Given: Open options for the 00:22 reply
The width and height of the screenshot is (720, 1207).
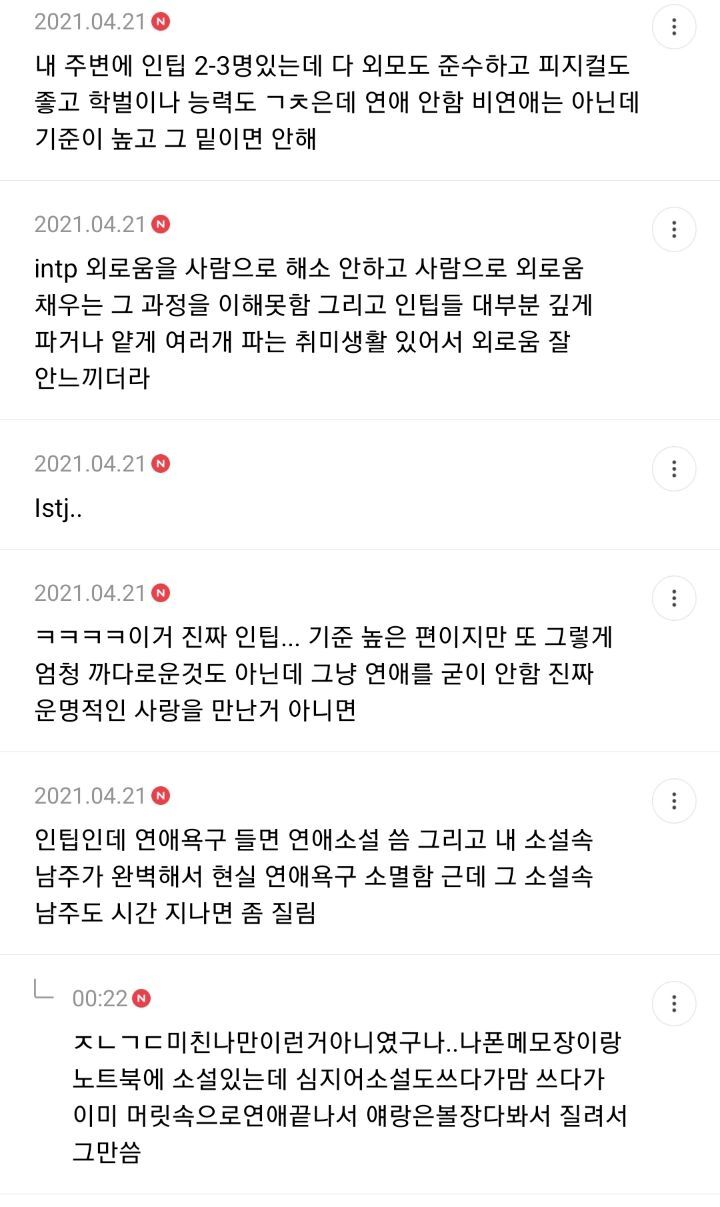Looking at the screenshot, I should tap(674, 1003).
